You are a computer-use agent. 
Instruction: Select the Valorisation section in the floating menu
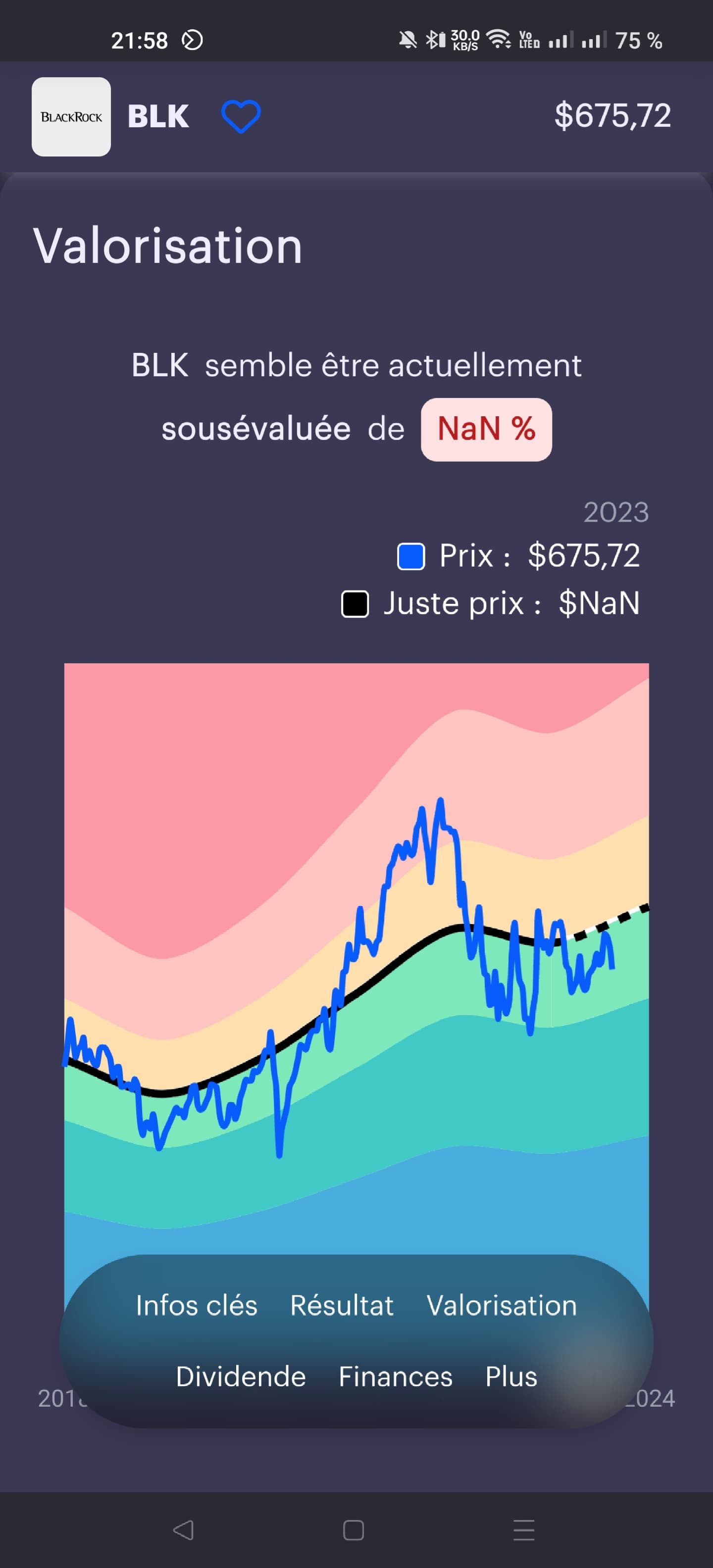point(502,1306)
